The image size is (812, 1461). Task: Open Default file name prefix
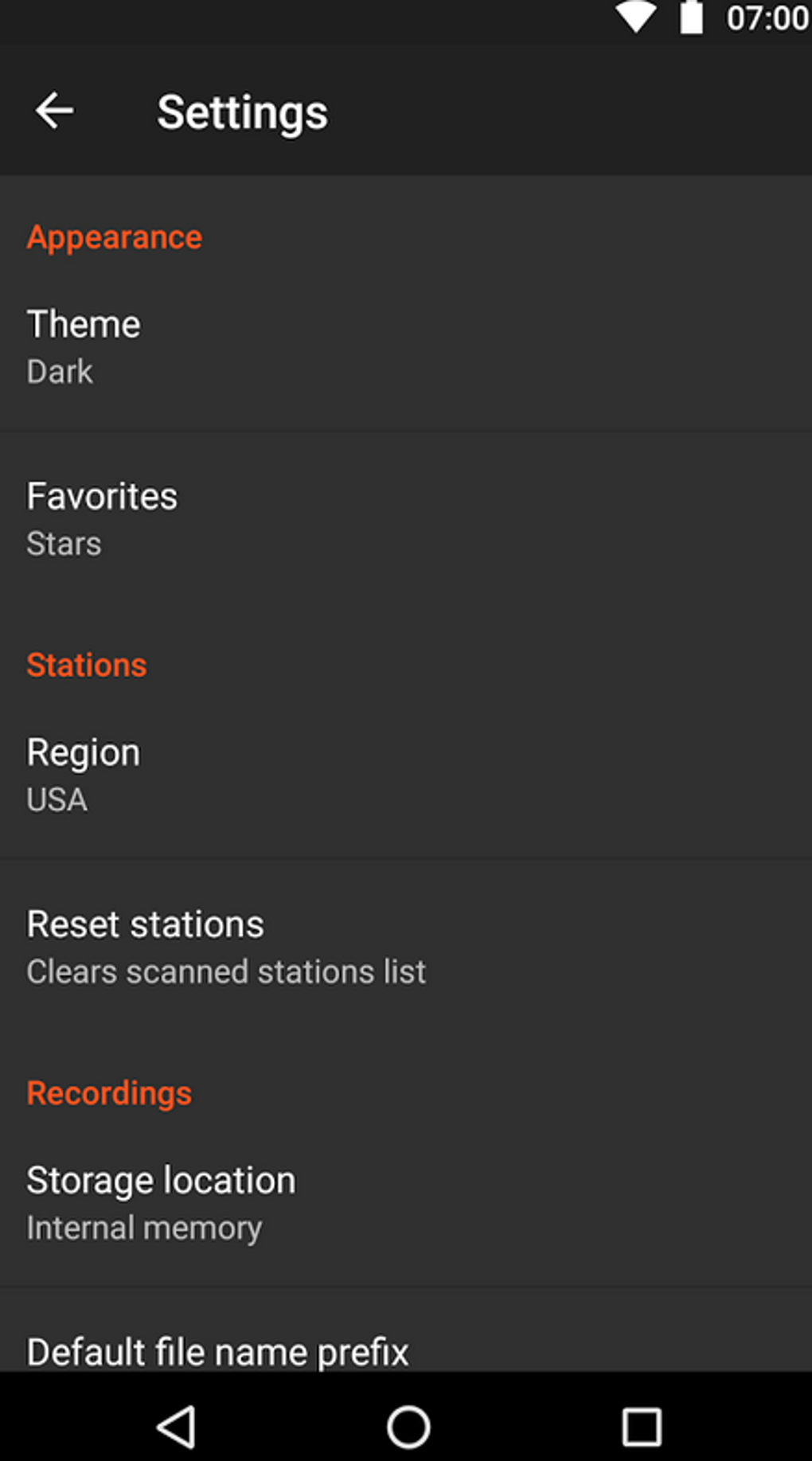(406, 1350)
